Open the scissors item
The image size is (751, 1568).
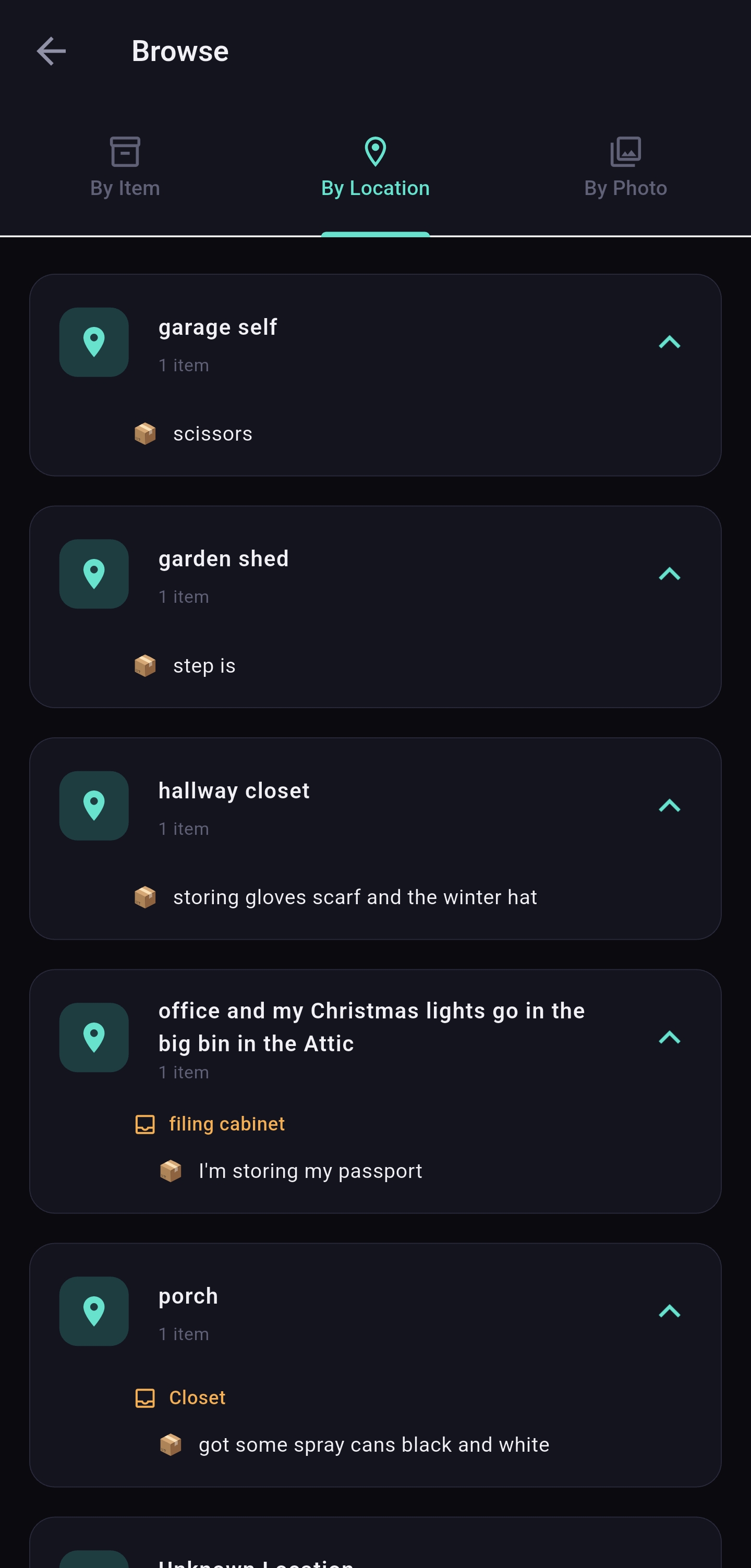[212, 434]
